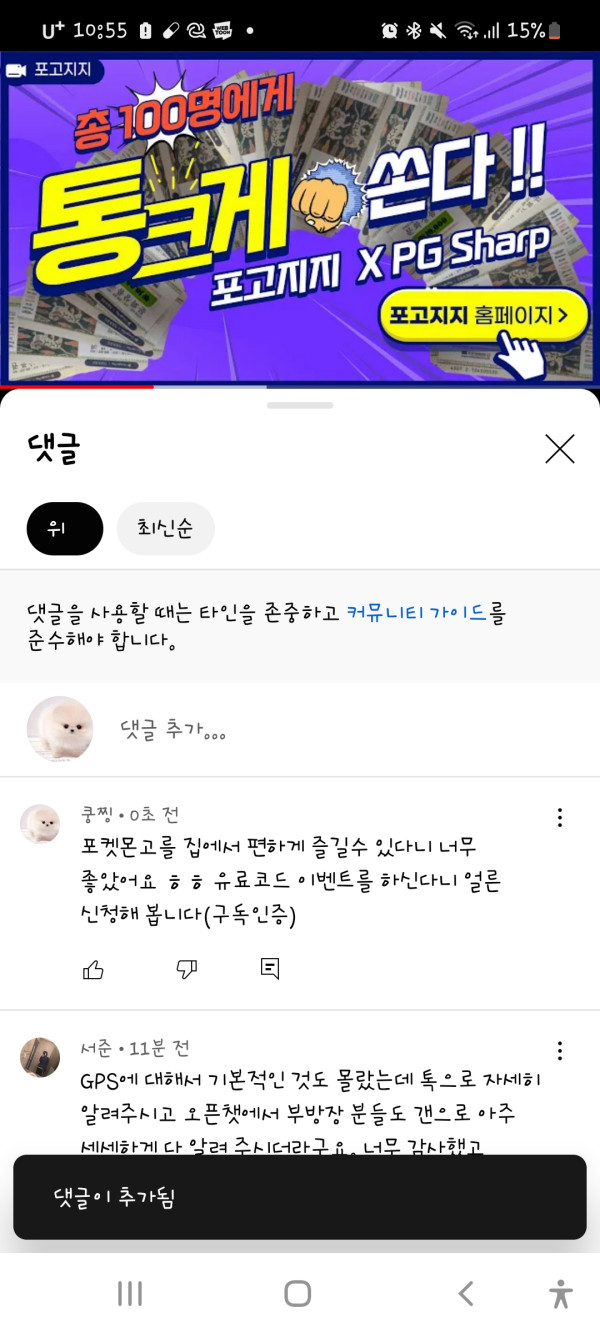Select the 위 sort chip
Viewport: 600px width, 1333px height.
pos(65,529)
